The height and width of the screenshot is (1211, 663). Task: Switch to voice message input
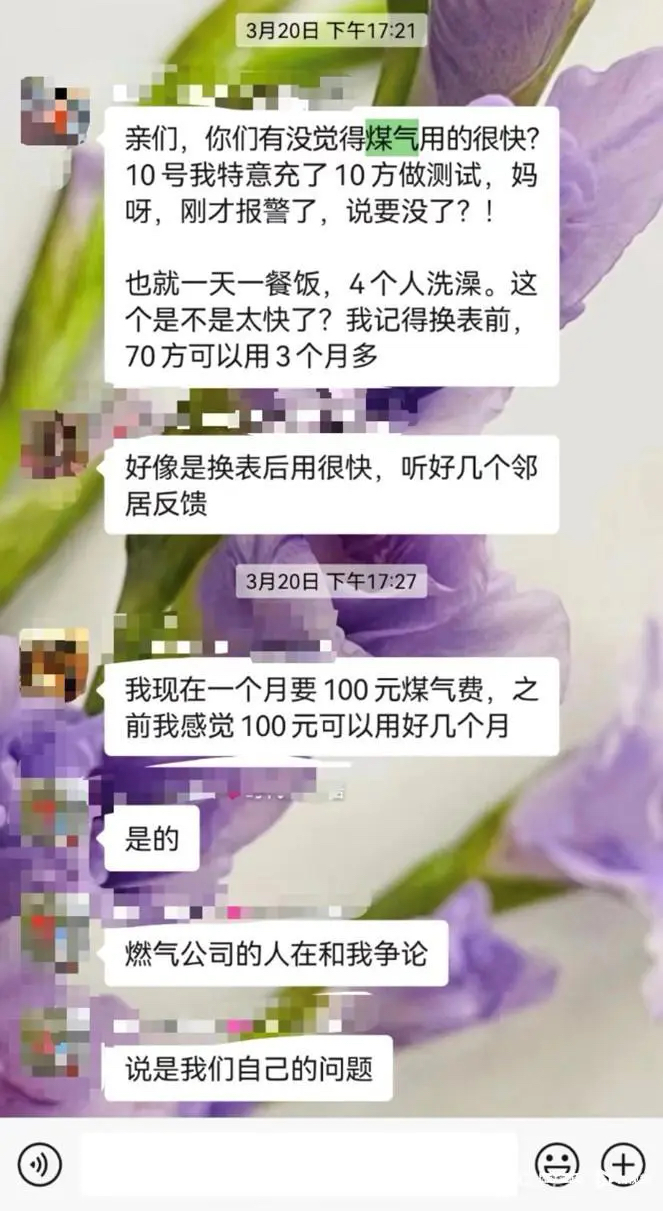[x=40, y=1163]
